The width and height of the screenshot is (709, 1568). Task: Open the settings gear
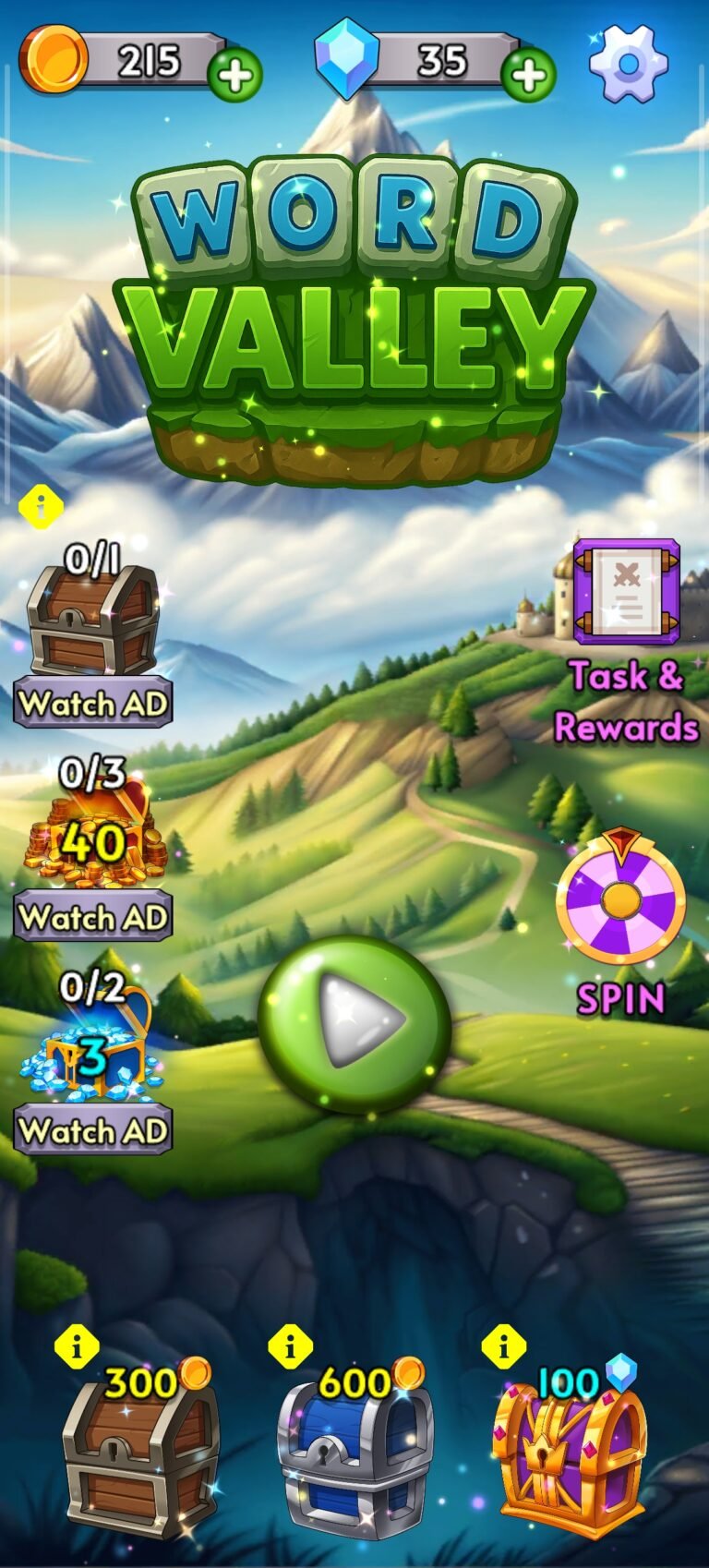628,63
